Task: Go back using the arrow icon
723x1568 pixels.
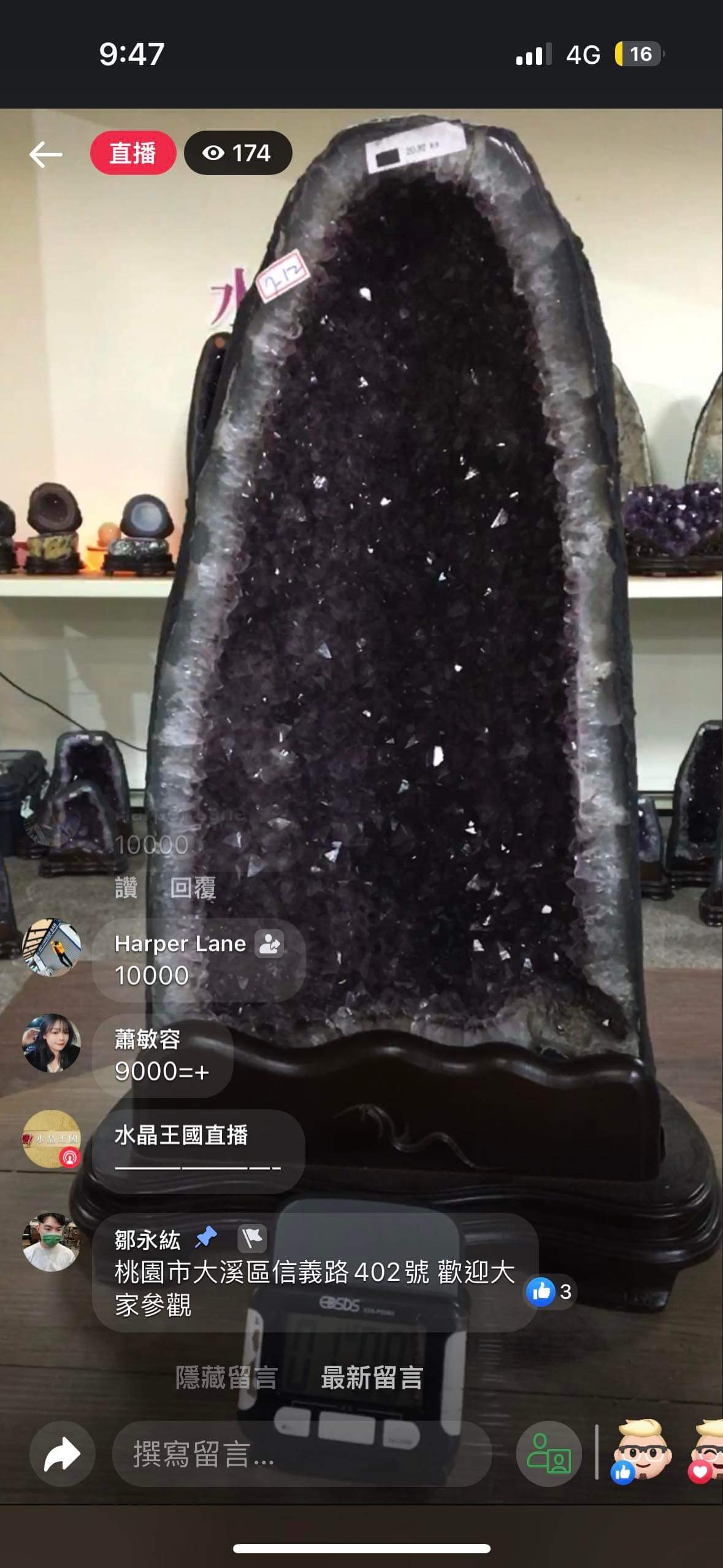Action: pyautogui.click(x=46, y=154)
